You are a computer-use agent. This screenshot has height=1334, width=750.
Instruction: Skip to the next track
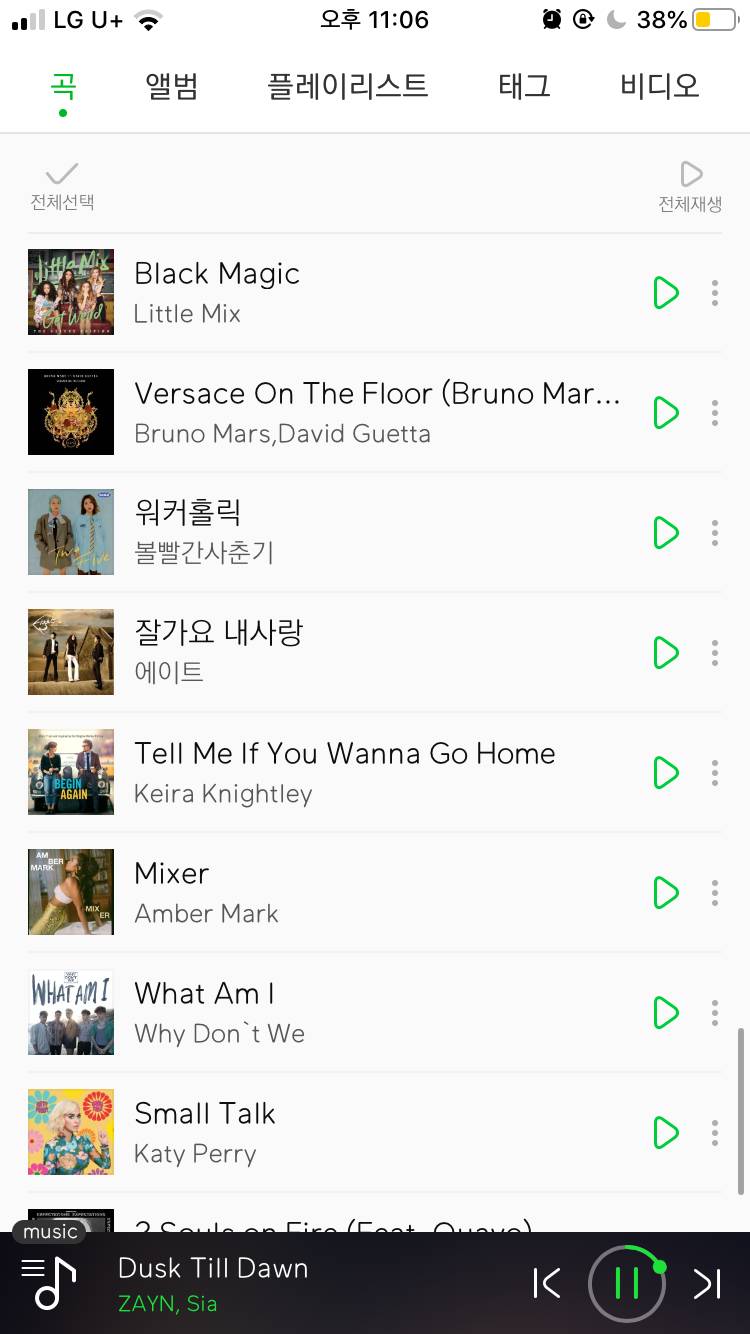pyautogui.click(x=707, y=1283)
